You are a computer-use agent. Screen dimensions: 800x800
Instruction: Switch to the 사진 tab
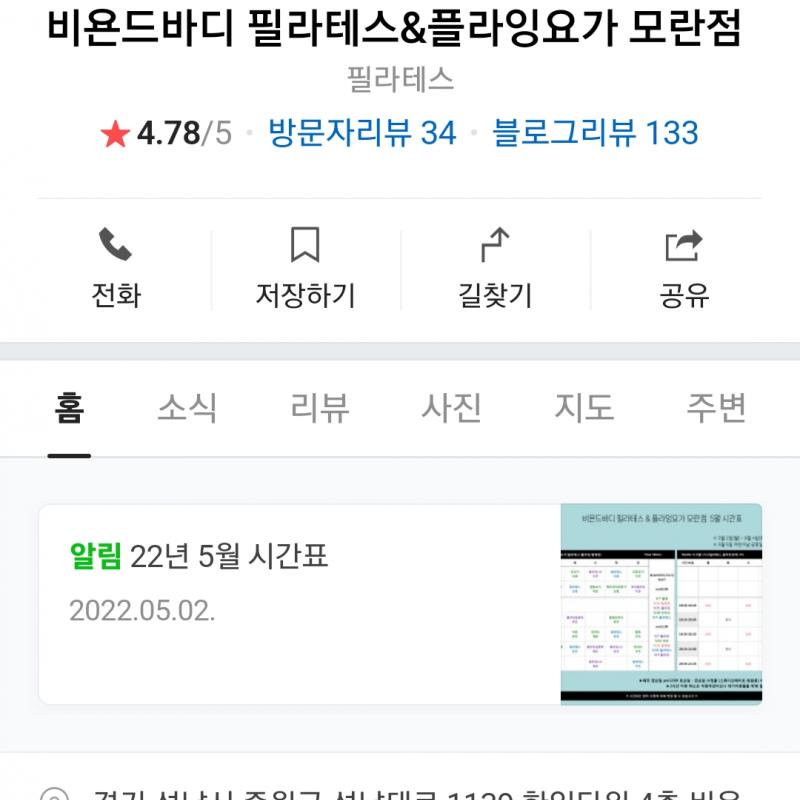(451, 408)
